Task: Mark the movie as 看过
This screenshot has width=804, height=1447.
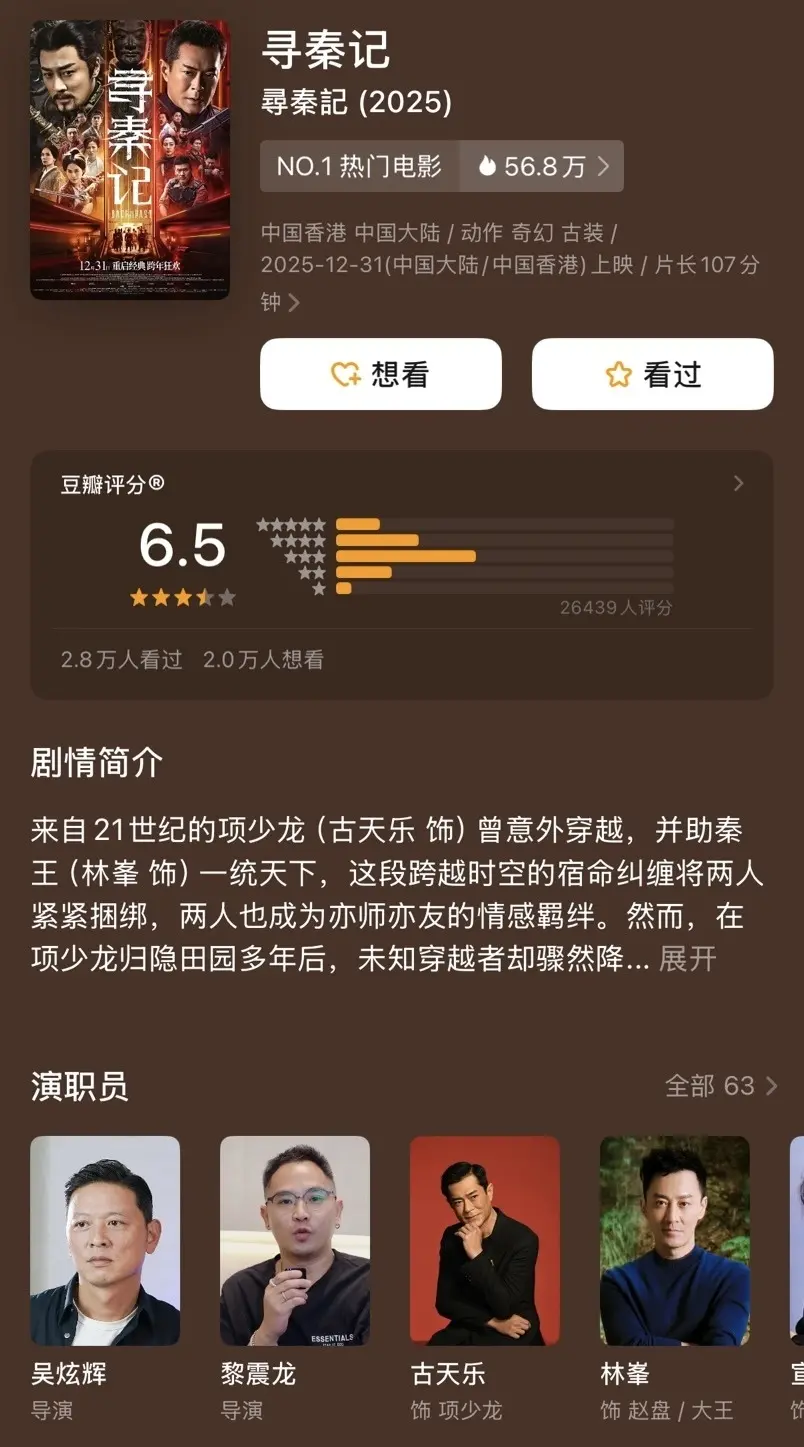Action: tap(652, 374)
